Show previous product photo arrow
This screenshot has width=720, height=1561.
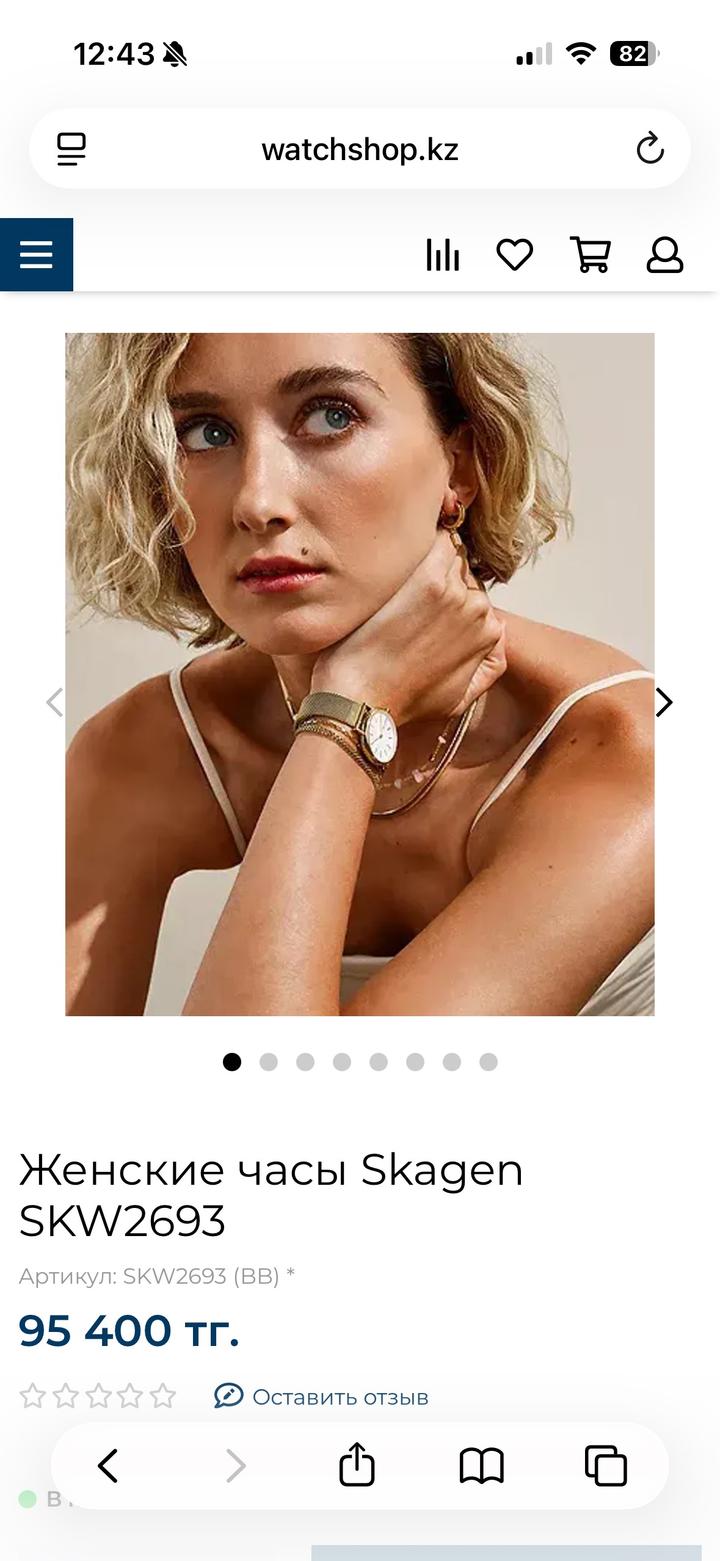pyautogui.click(x=54, y=703)
